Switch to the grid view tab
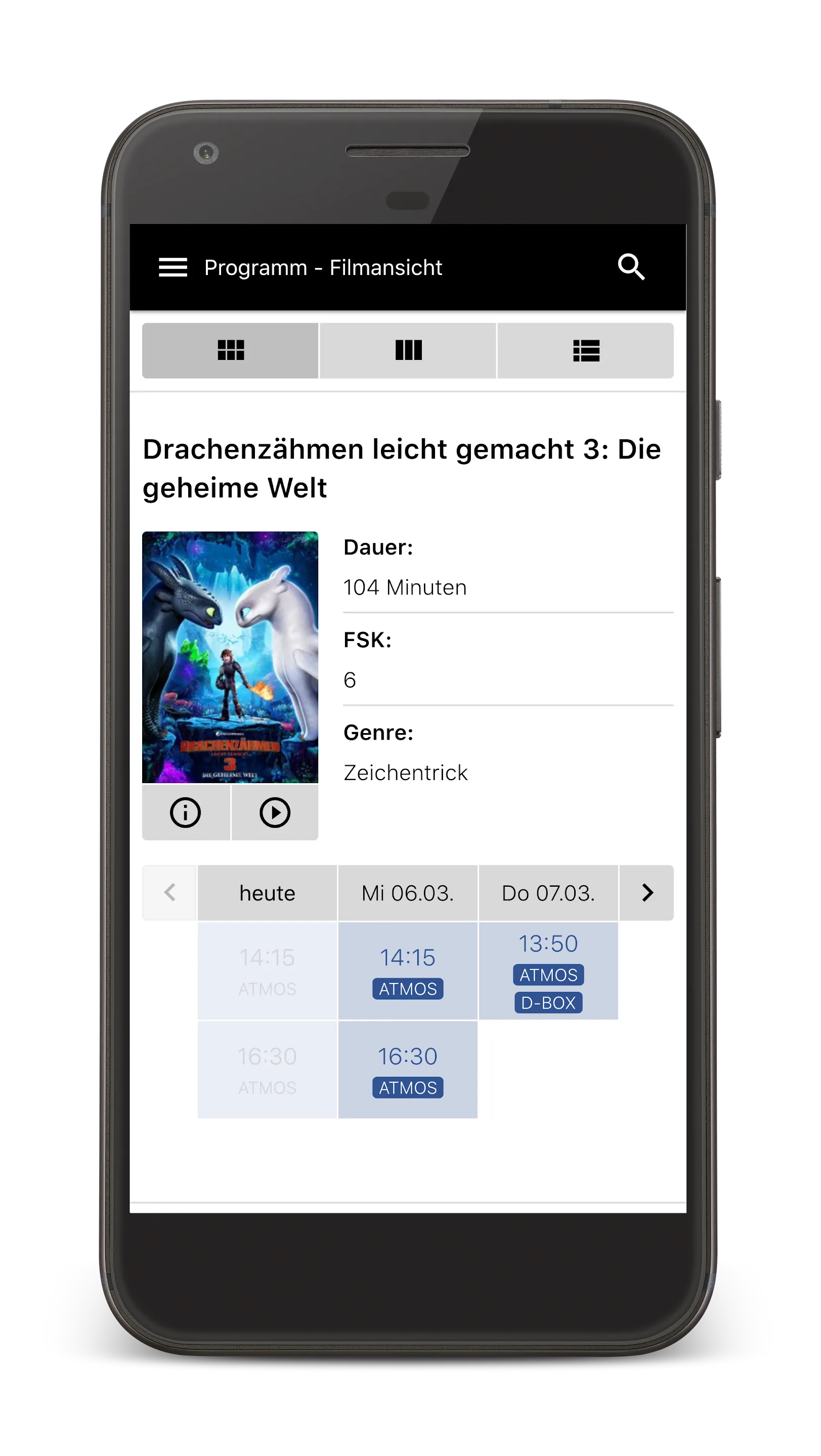The height and width of the screenshot is (1456, 821). tap(231, 350)
